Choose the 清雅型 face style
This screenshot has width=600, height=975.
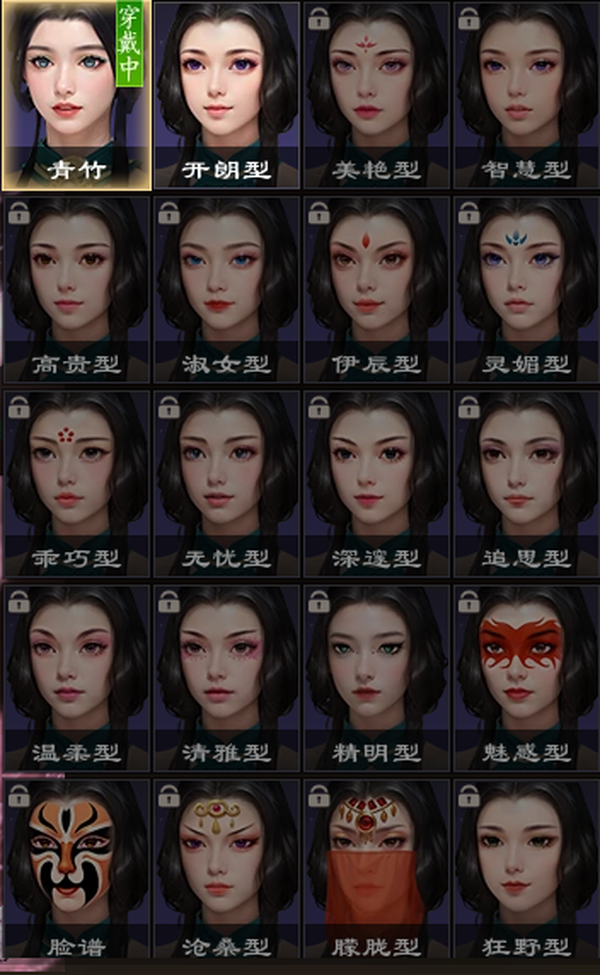[226, 678]
